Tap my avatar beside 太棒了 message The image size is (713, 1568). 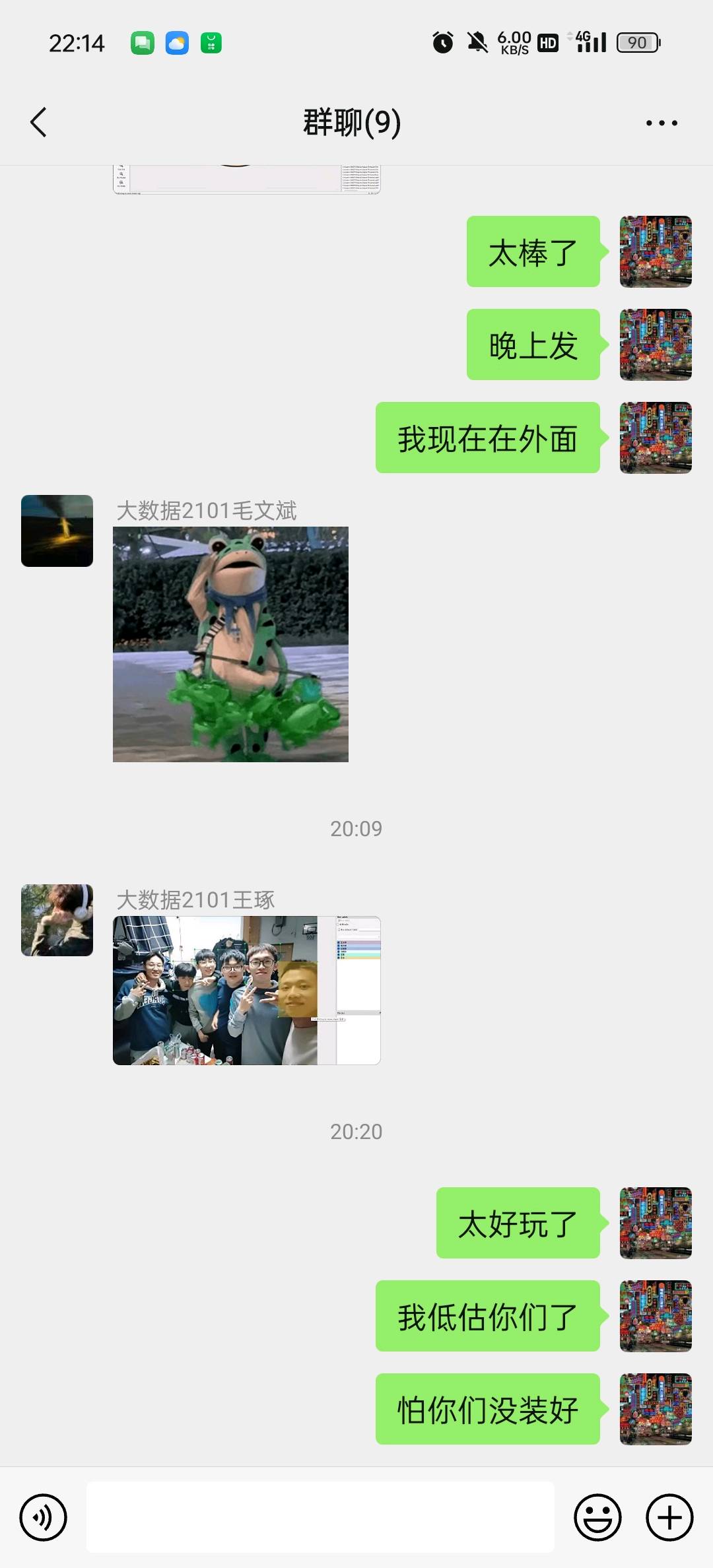pos(655,251)
